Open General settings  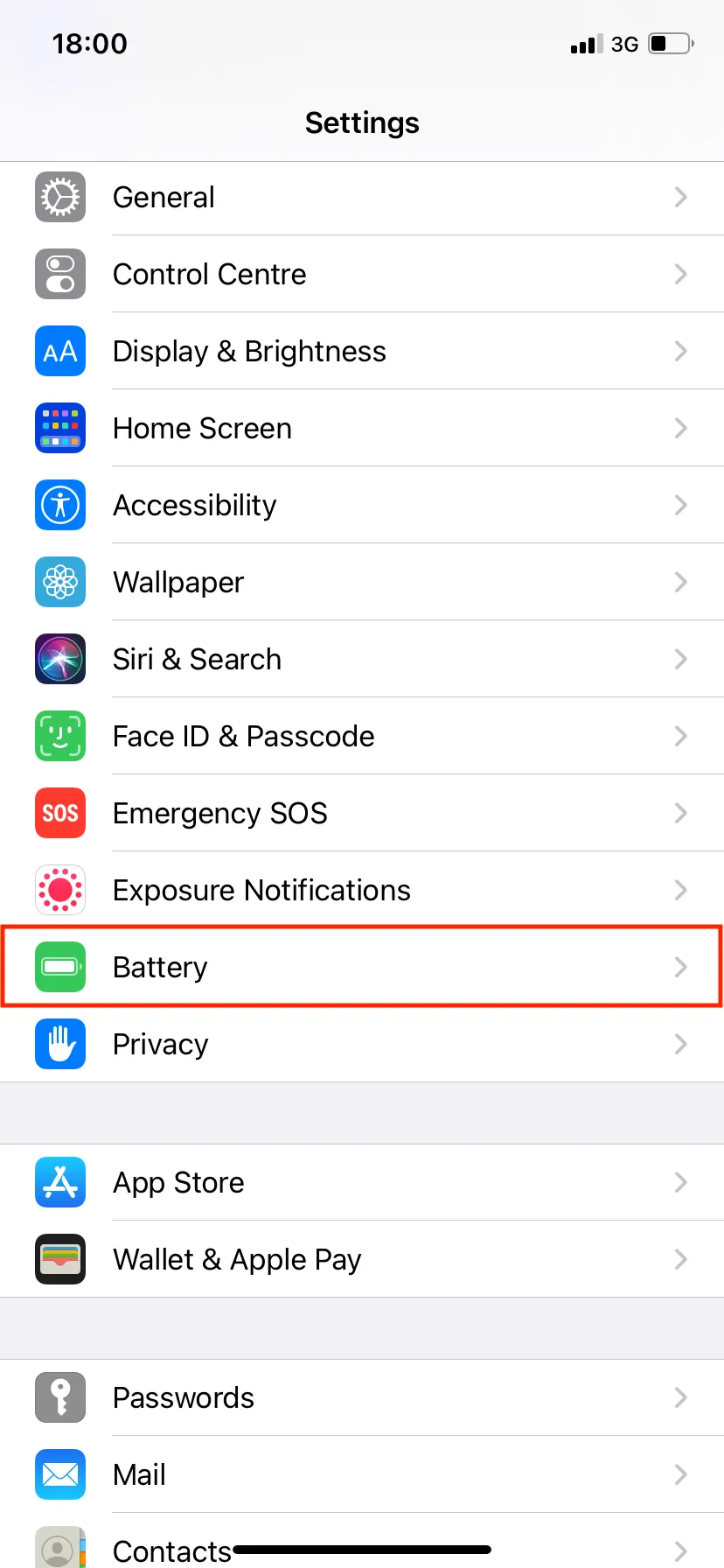362,198
